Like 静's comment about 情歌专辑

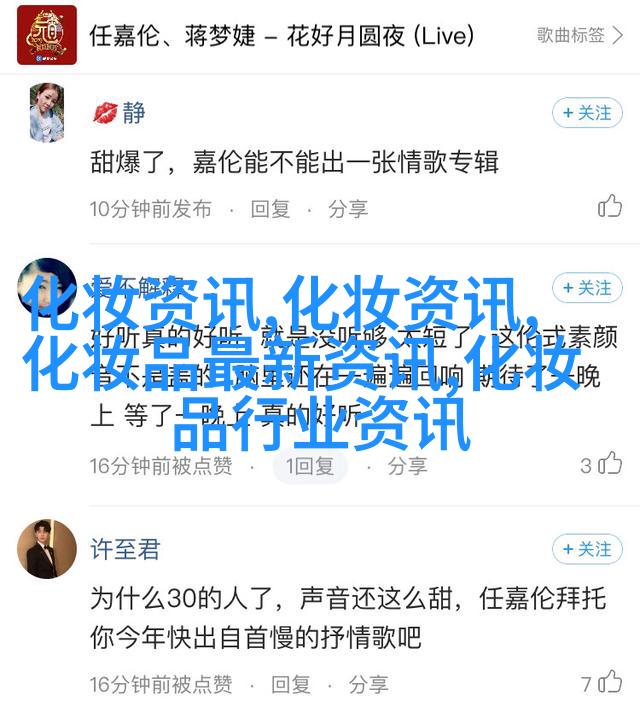[x=609, y=207]
